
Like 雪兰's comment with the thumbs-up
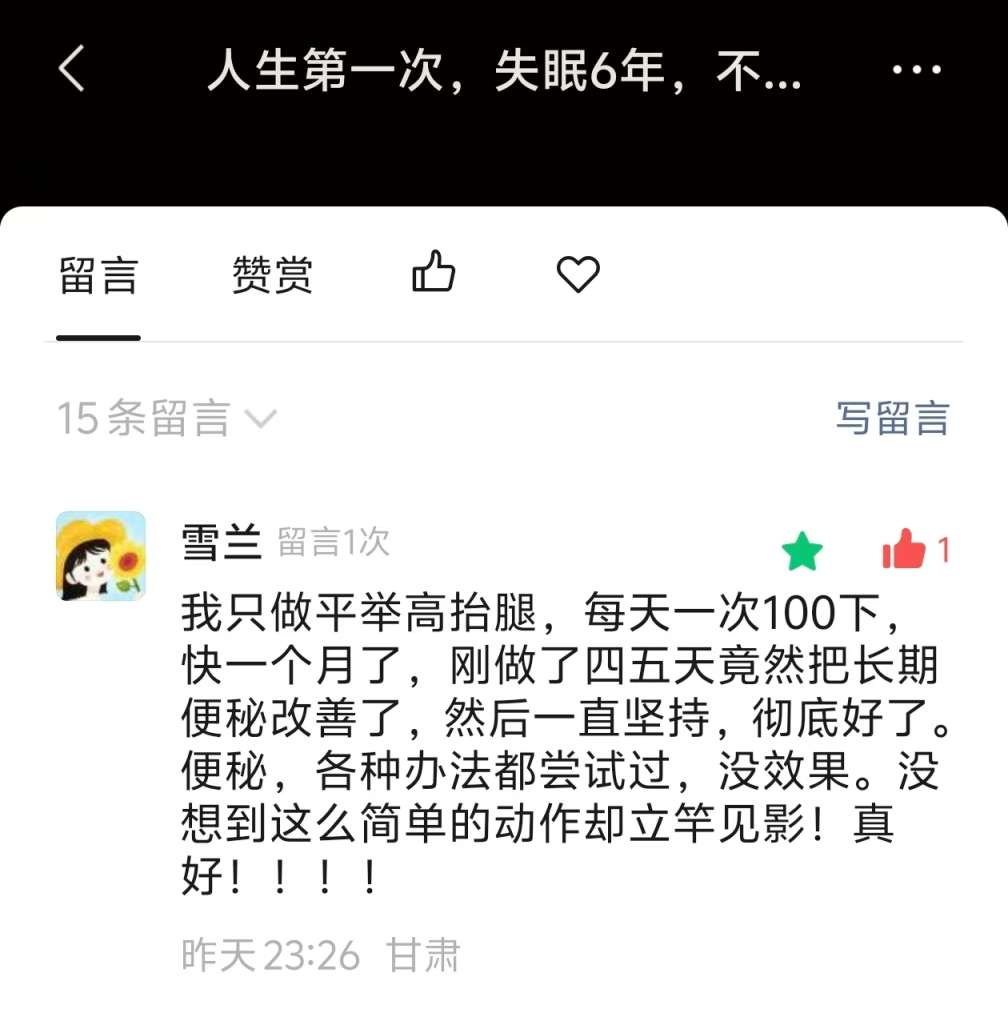[905, 550]
